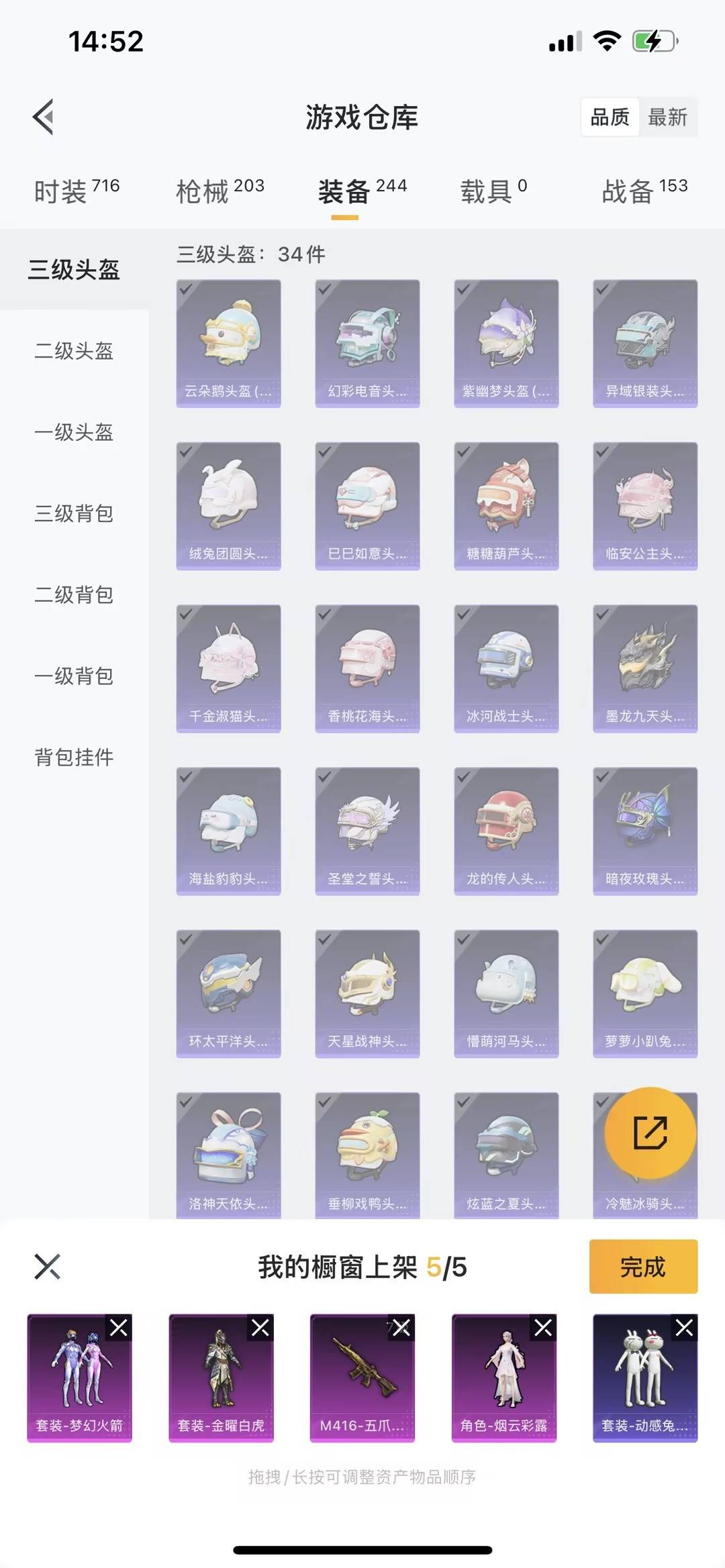Sort items by 品质

(610, 117)
